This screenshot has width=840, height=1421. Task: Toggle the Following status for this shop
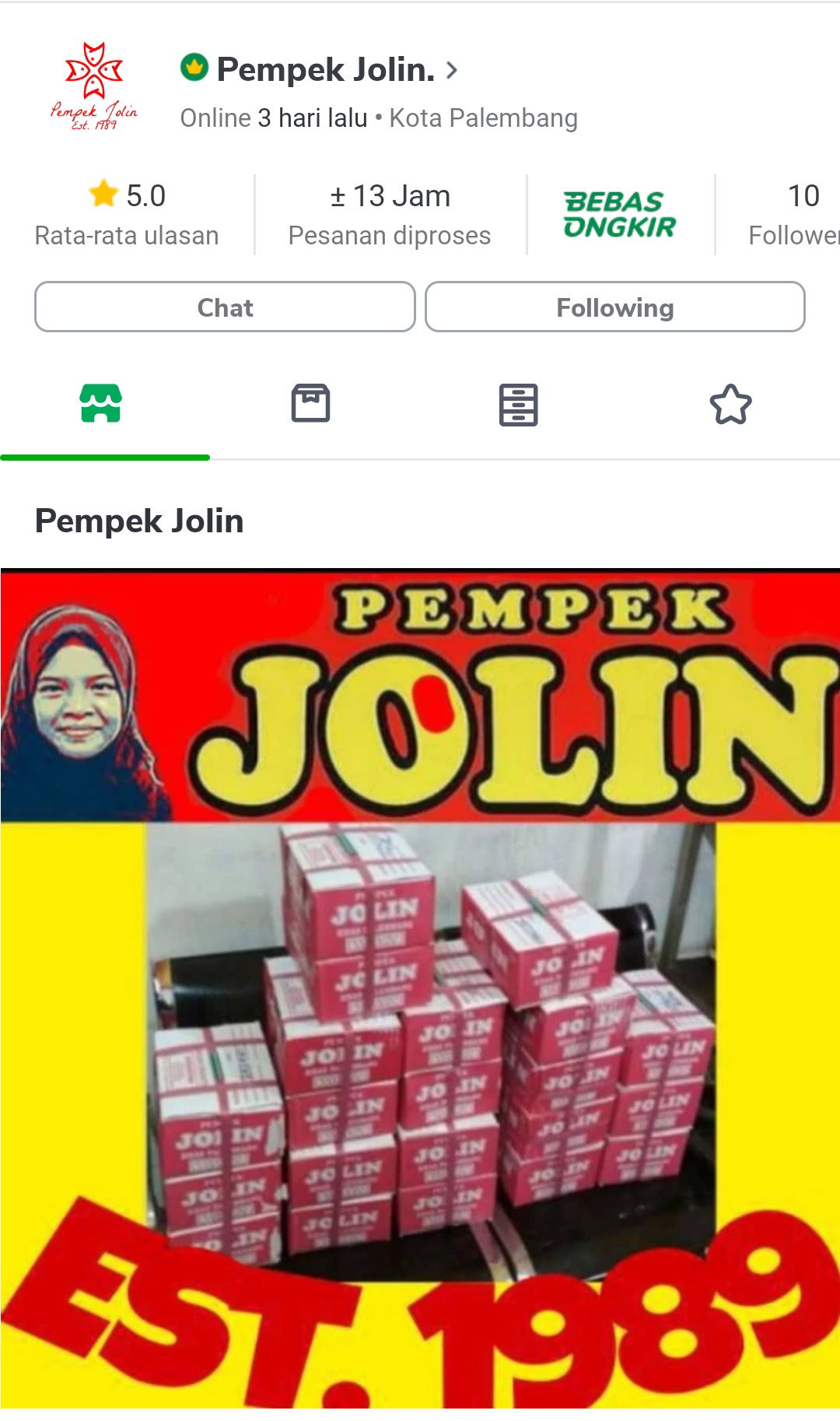(x=614, y=307)
